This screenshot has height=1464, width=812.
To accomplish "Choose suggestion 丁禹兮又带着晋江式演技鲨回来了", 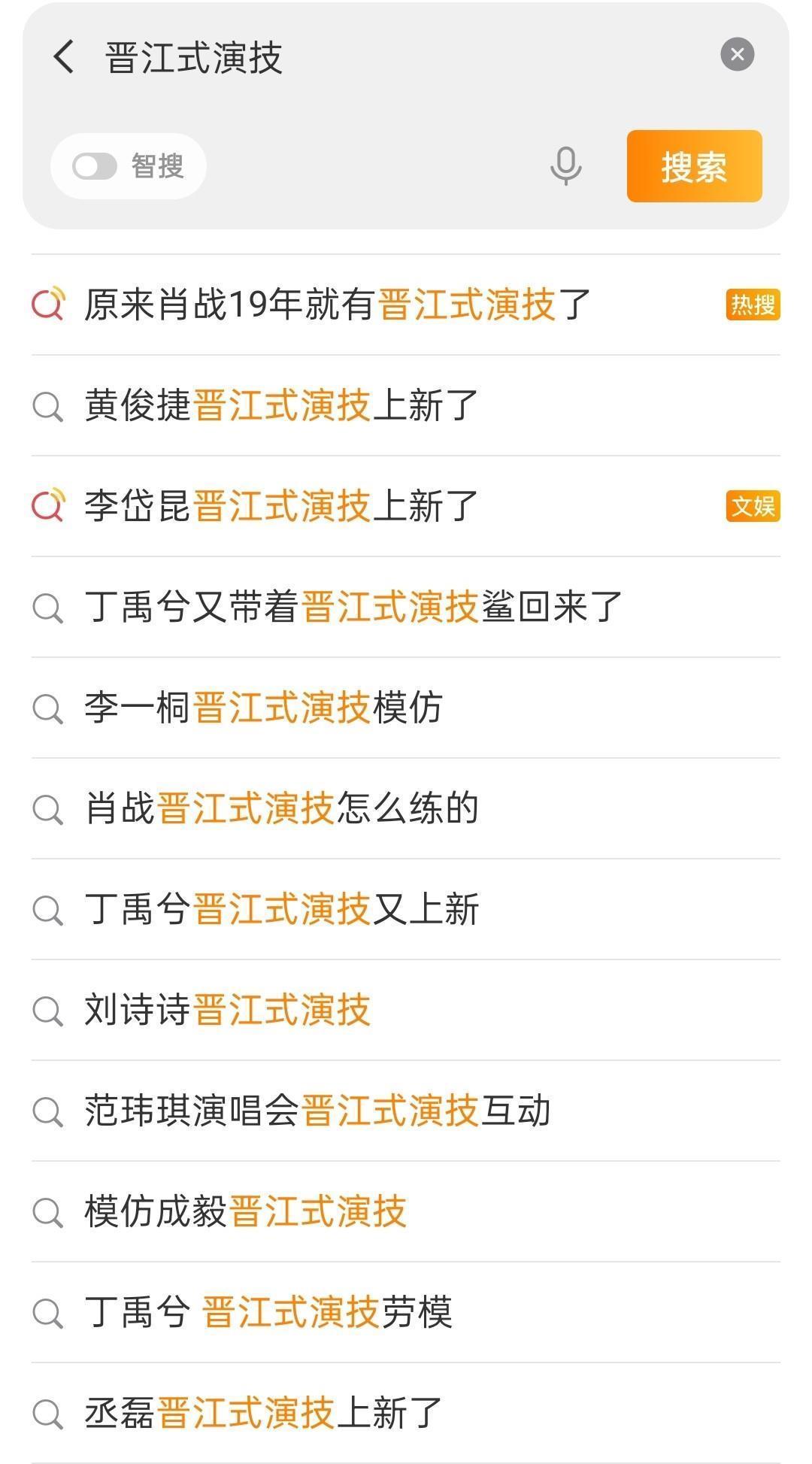I will (x=353, y=607).
